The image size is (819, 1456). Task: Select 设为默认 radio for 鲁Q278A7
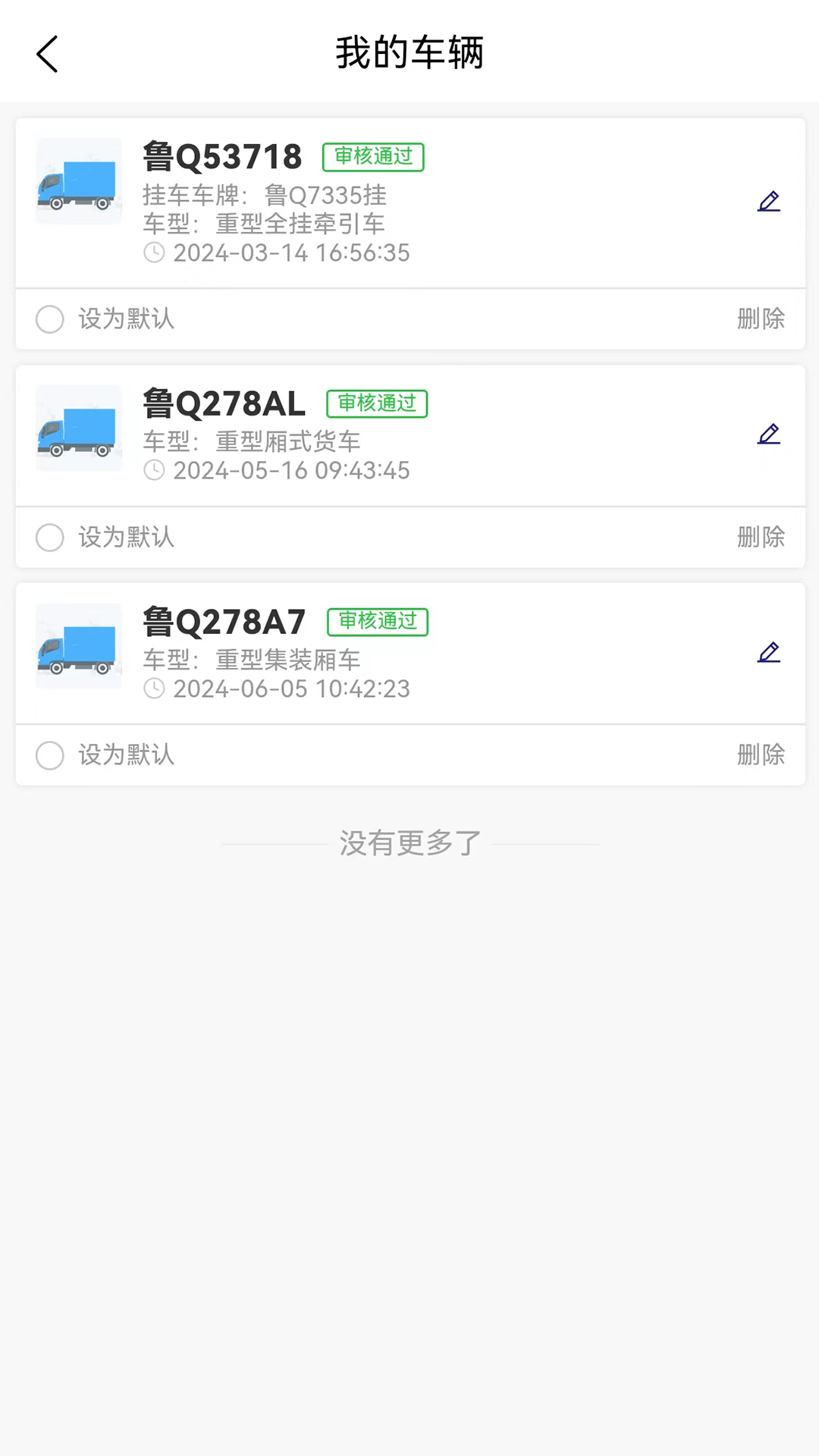pos(49,755)
